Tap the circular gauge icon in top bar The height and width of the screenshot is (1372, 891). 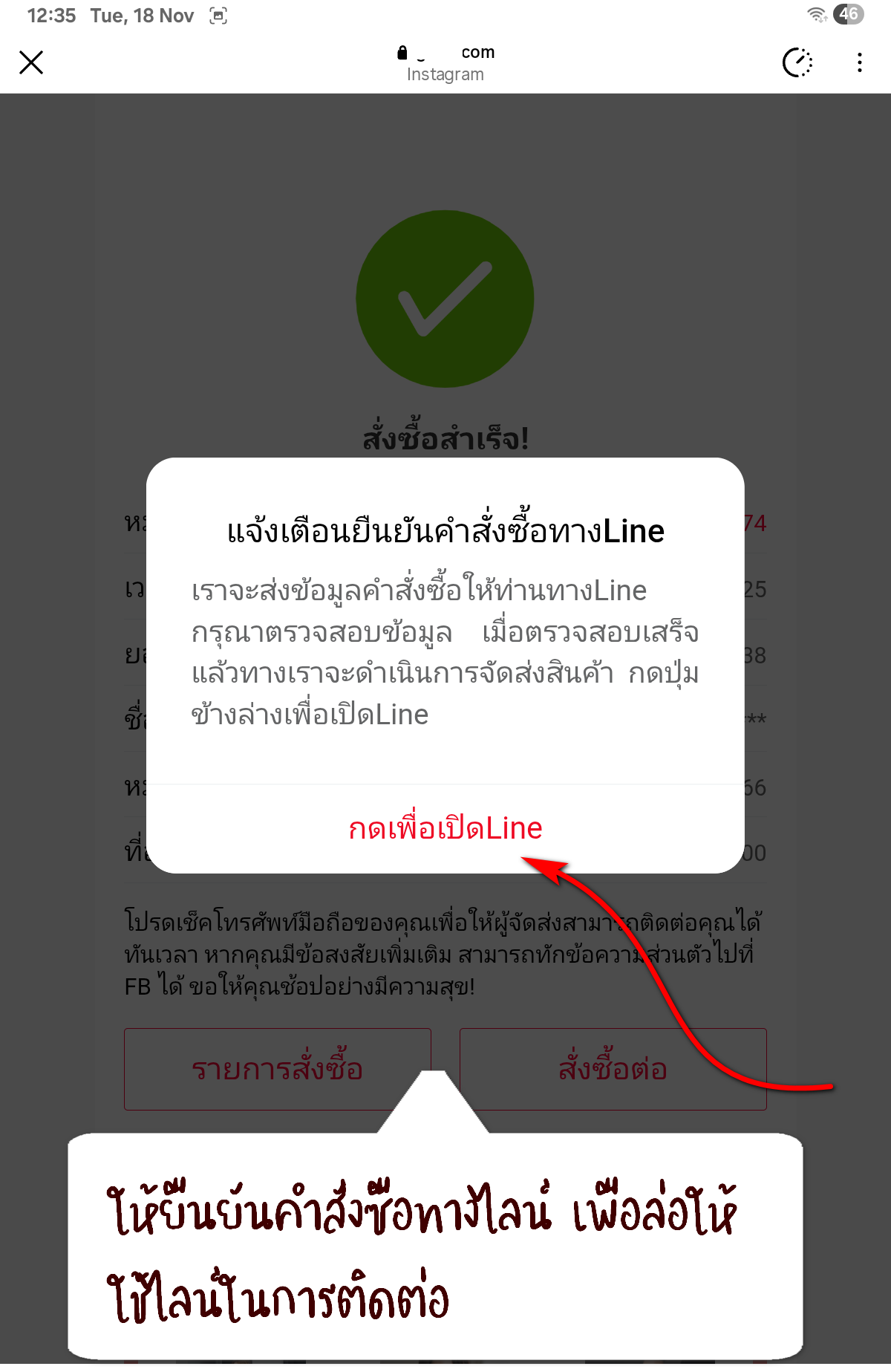click(x=797, y=62)
